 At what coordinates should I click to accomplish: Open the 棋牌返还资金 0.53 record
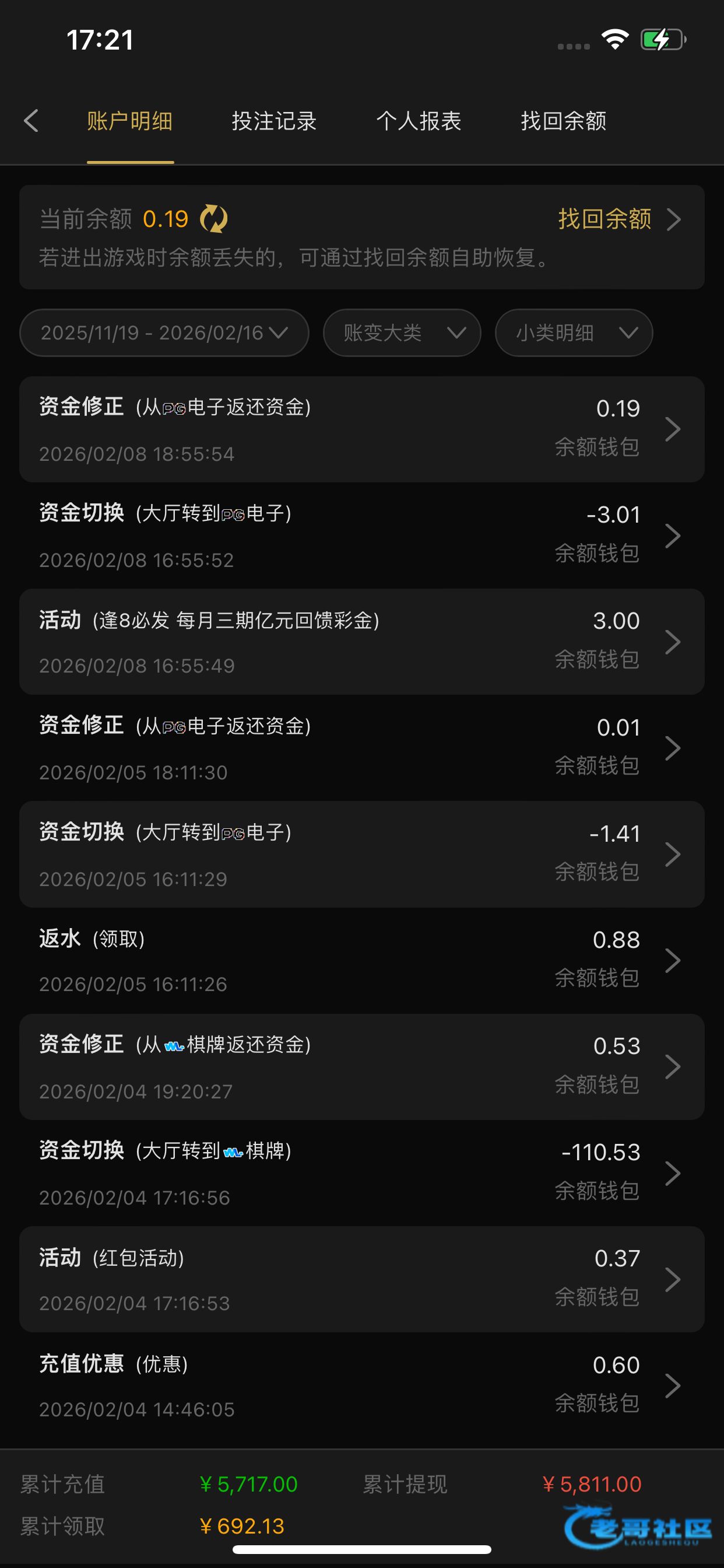(361, 1066)
